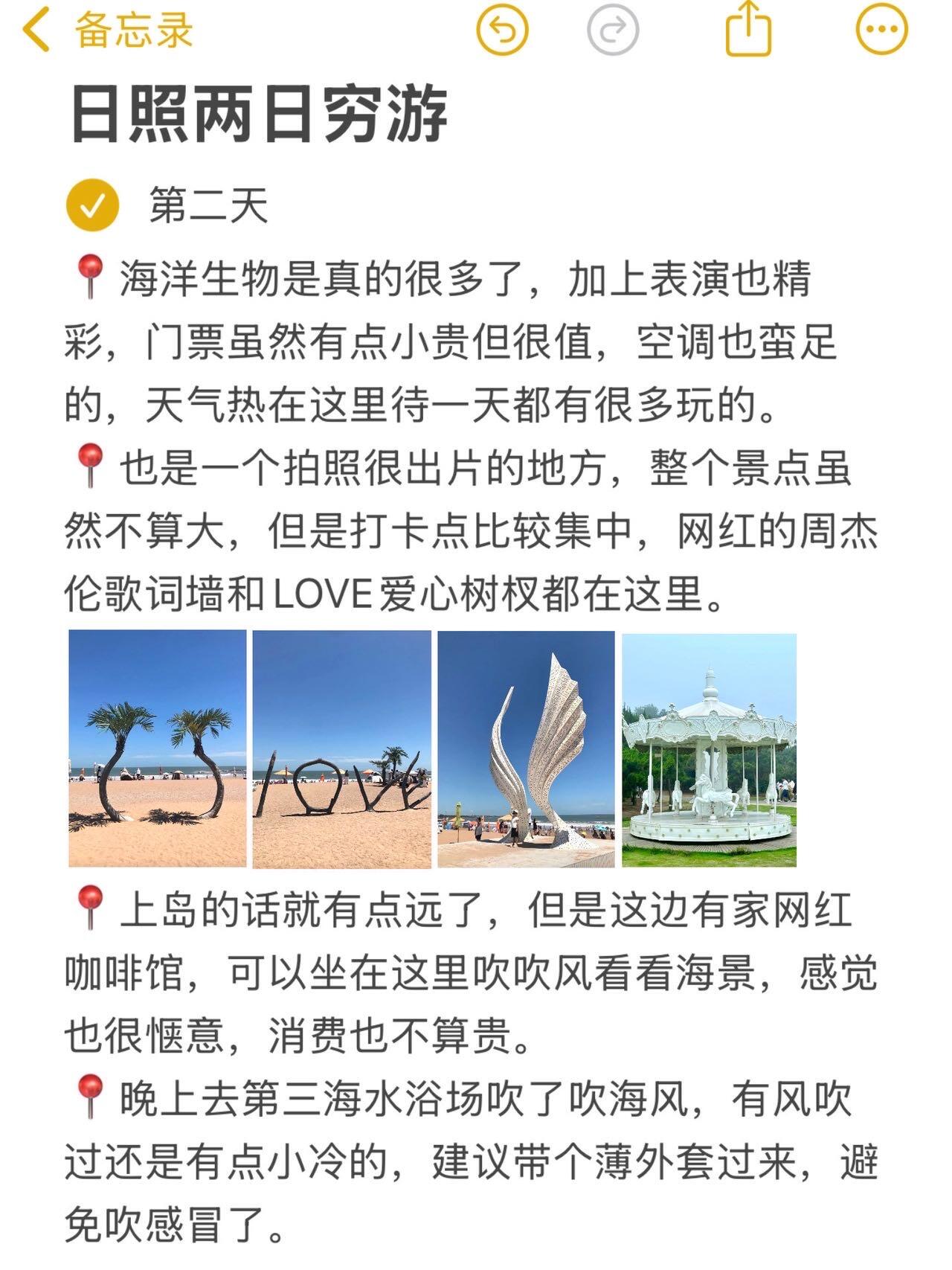Open the palm trees beach photo

[158, 748]
